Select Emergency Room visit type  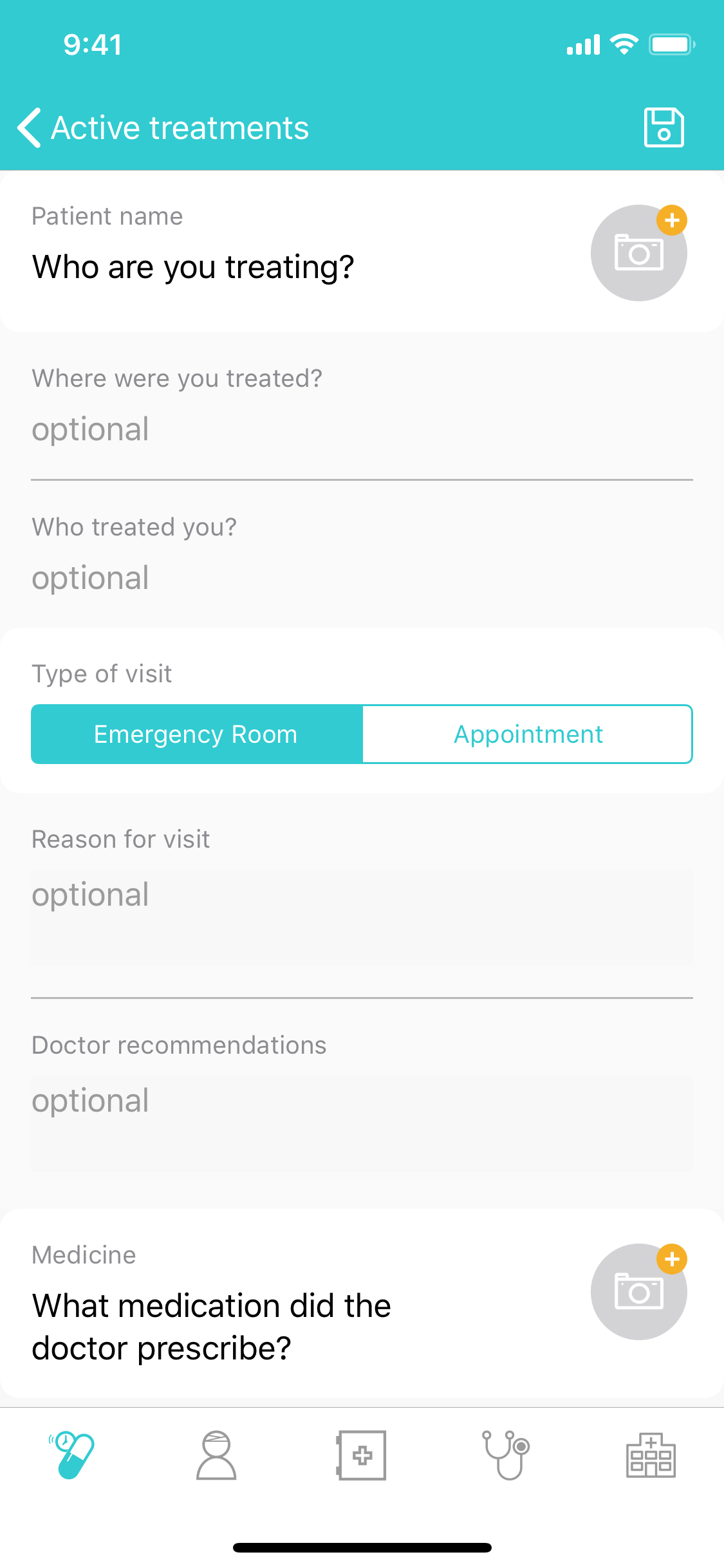[x=197, y=734]
